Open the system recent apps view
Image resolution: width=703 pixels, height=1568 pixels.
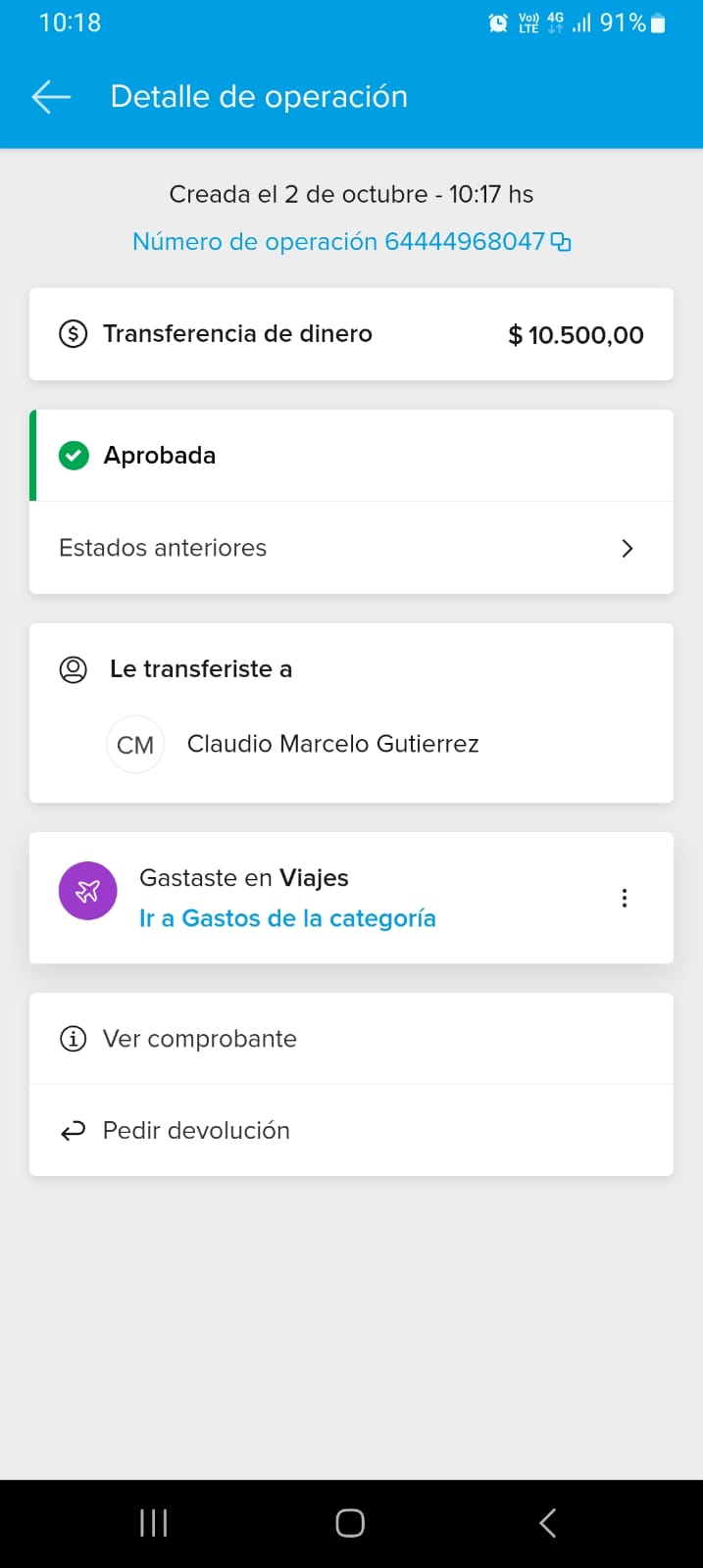point(154,1523)
